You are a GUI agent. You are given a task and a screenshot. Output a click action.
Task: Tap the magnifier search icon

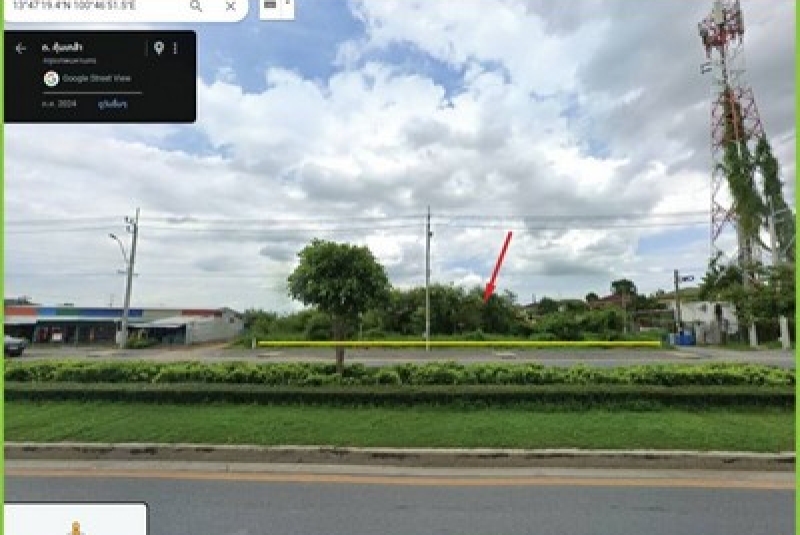coord(196,7)
